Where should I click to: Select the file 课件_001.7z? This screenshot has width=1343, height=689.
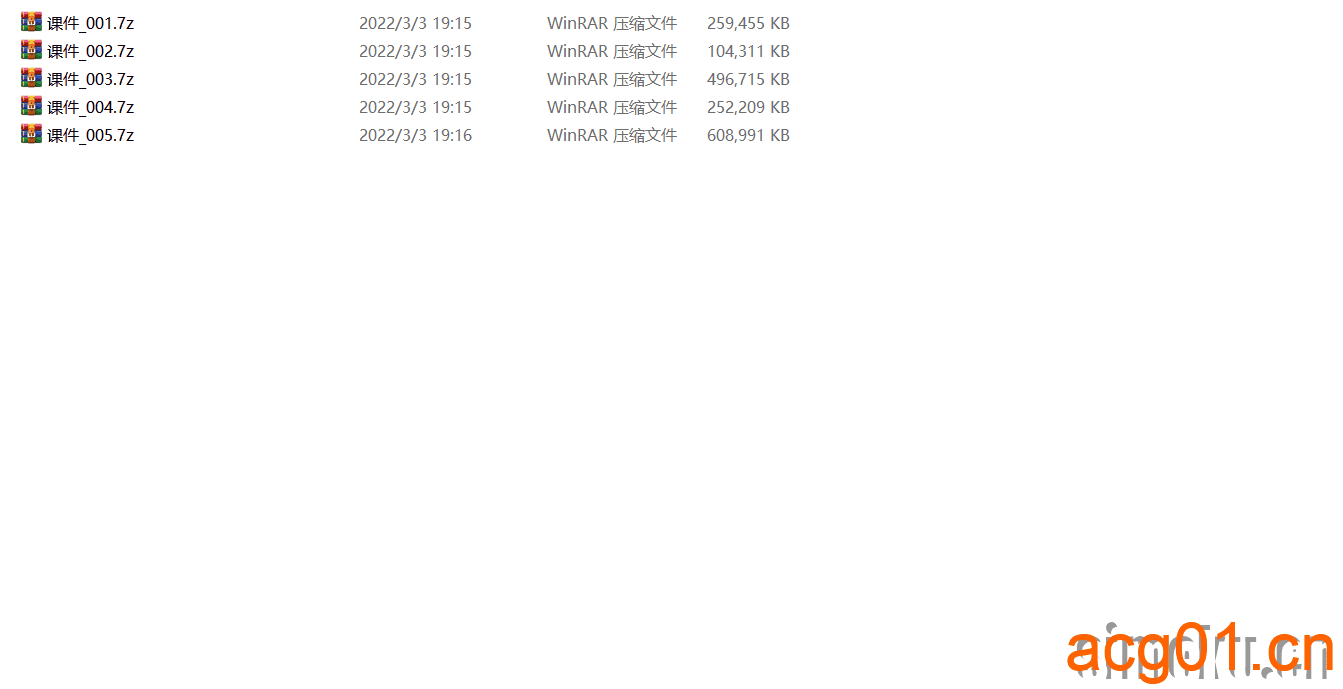click(x=90, y=23)
